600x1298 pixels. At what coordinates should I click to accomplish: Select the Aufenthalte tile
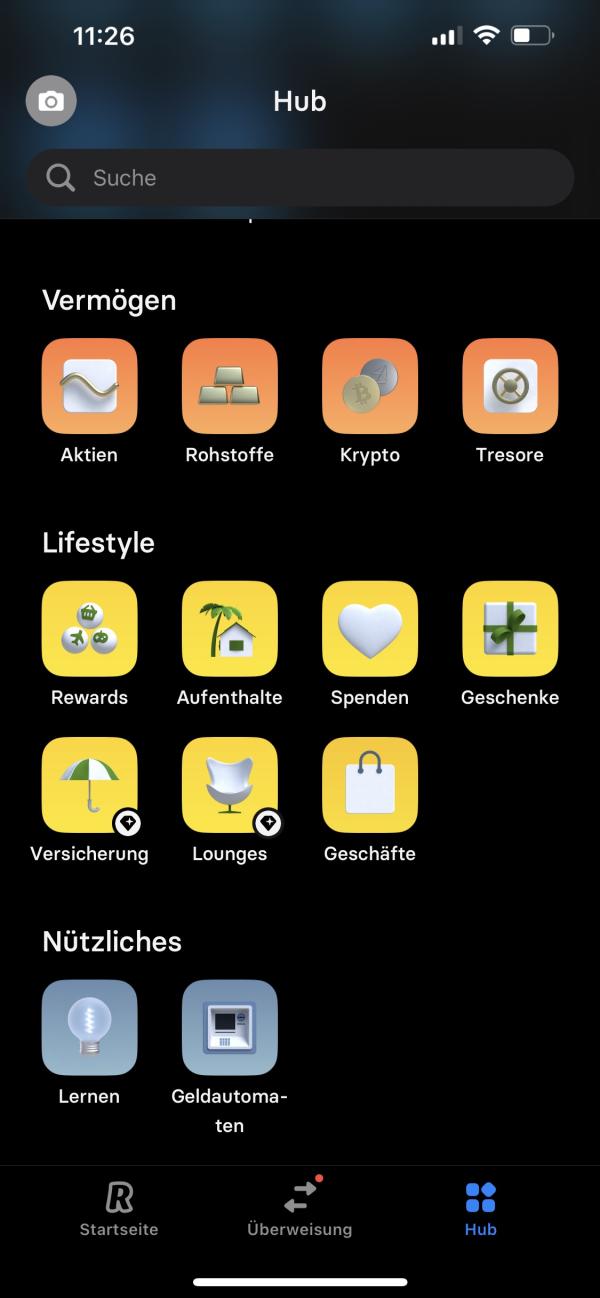(x=230, y=628)
